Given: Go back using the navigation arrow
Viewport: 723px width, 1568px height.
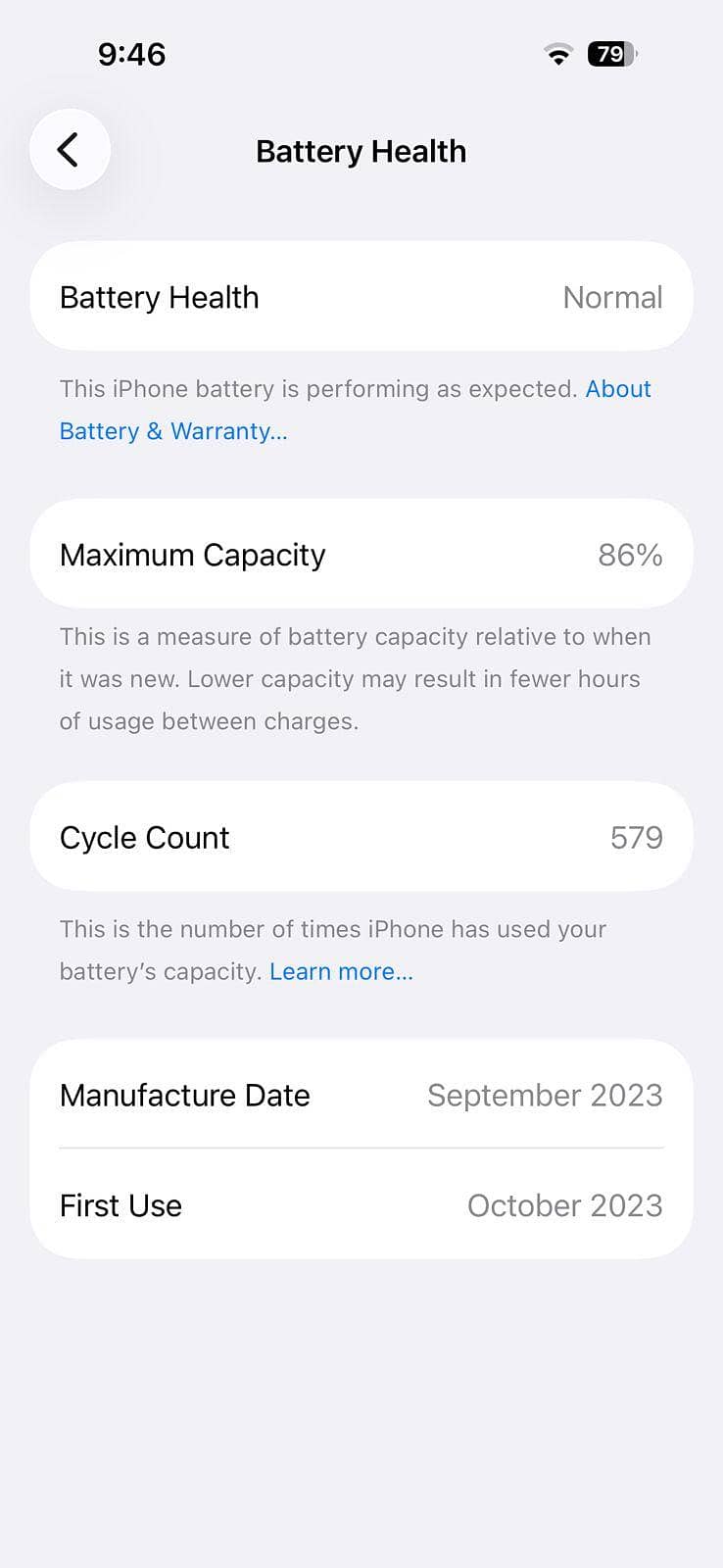Looking at the screenshot, I should 70,150.
